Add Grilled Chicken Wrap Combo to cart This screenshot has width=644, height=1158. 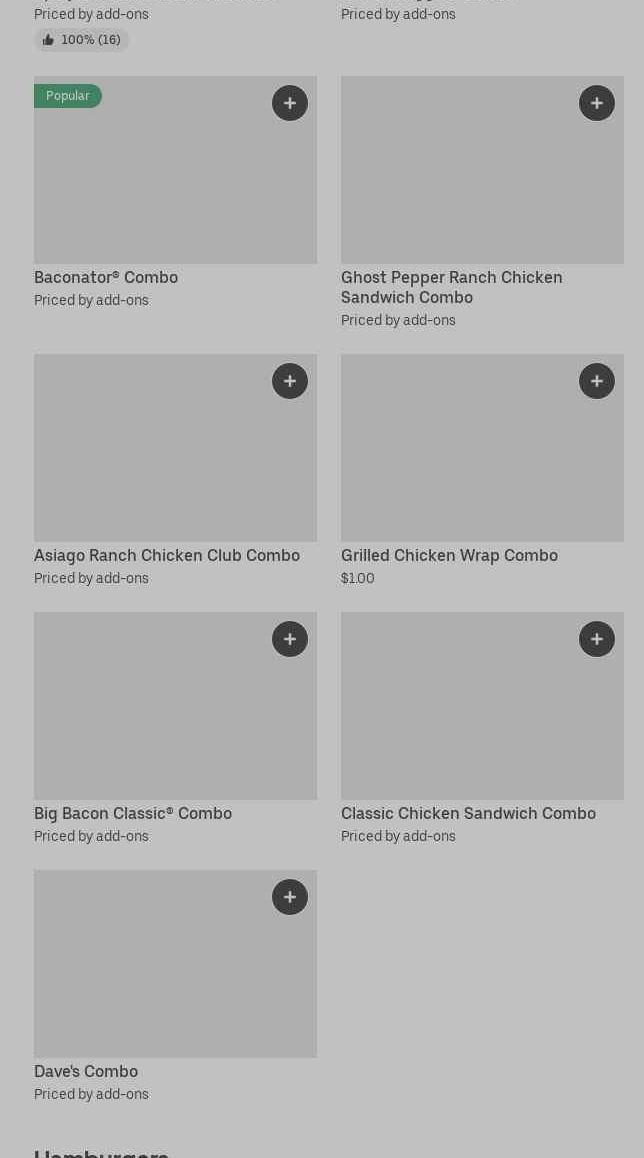[597, 381]
